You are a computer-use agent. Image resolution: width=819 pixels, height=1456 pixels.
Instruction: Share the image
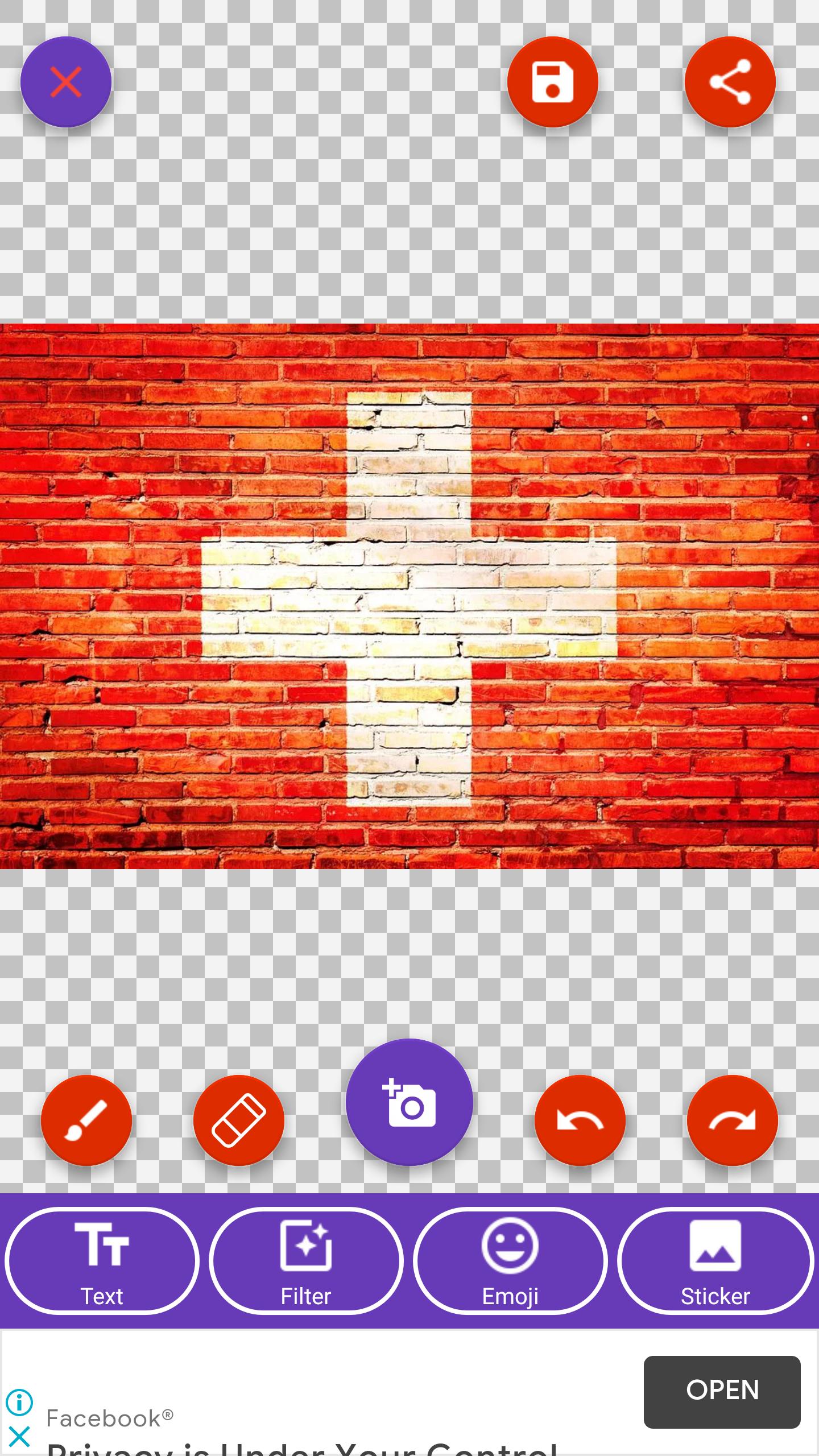coord(730,82)
